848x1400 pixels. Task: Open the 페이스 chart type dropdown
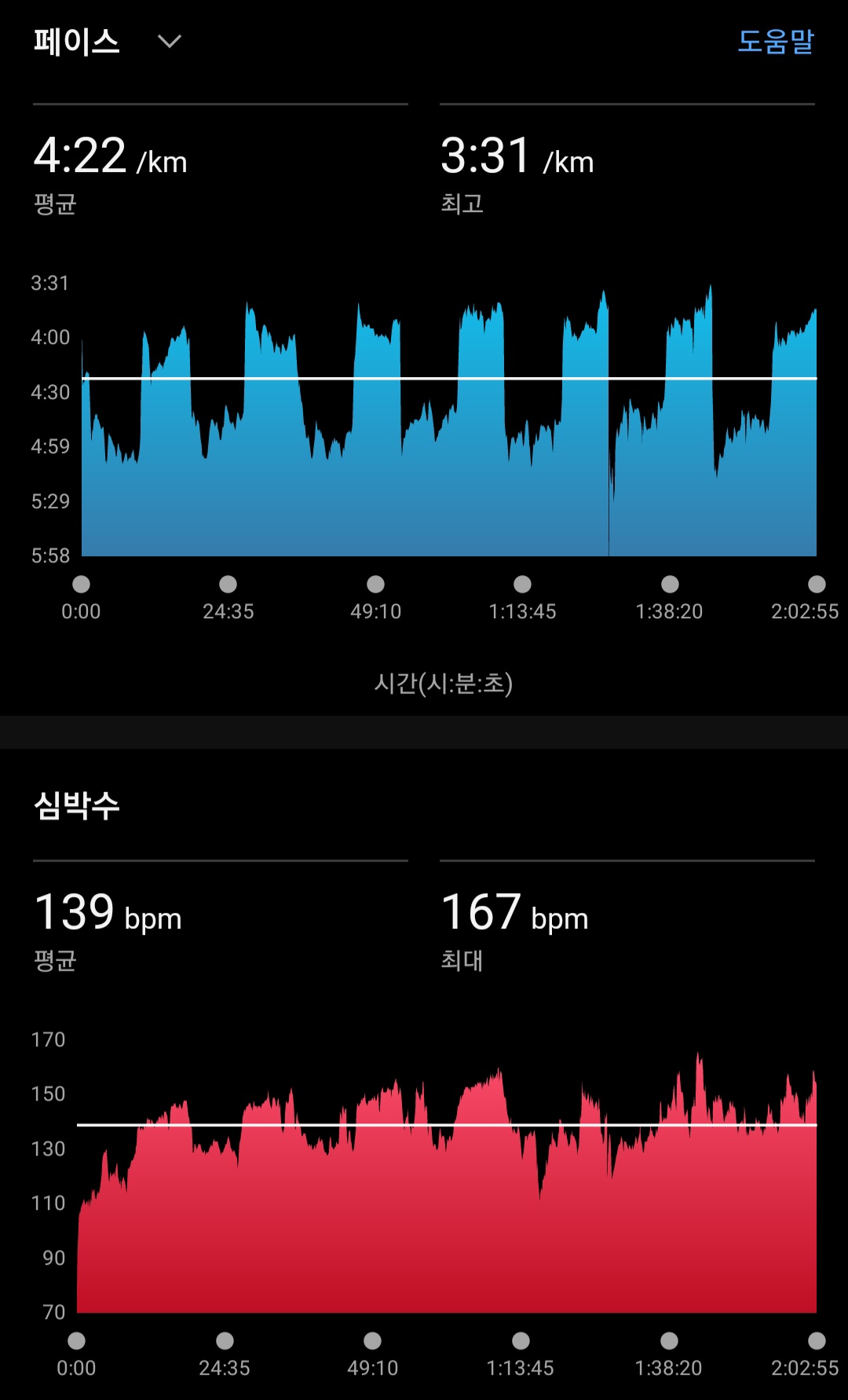coord(108,42)
